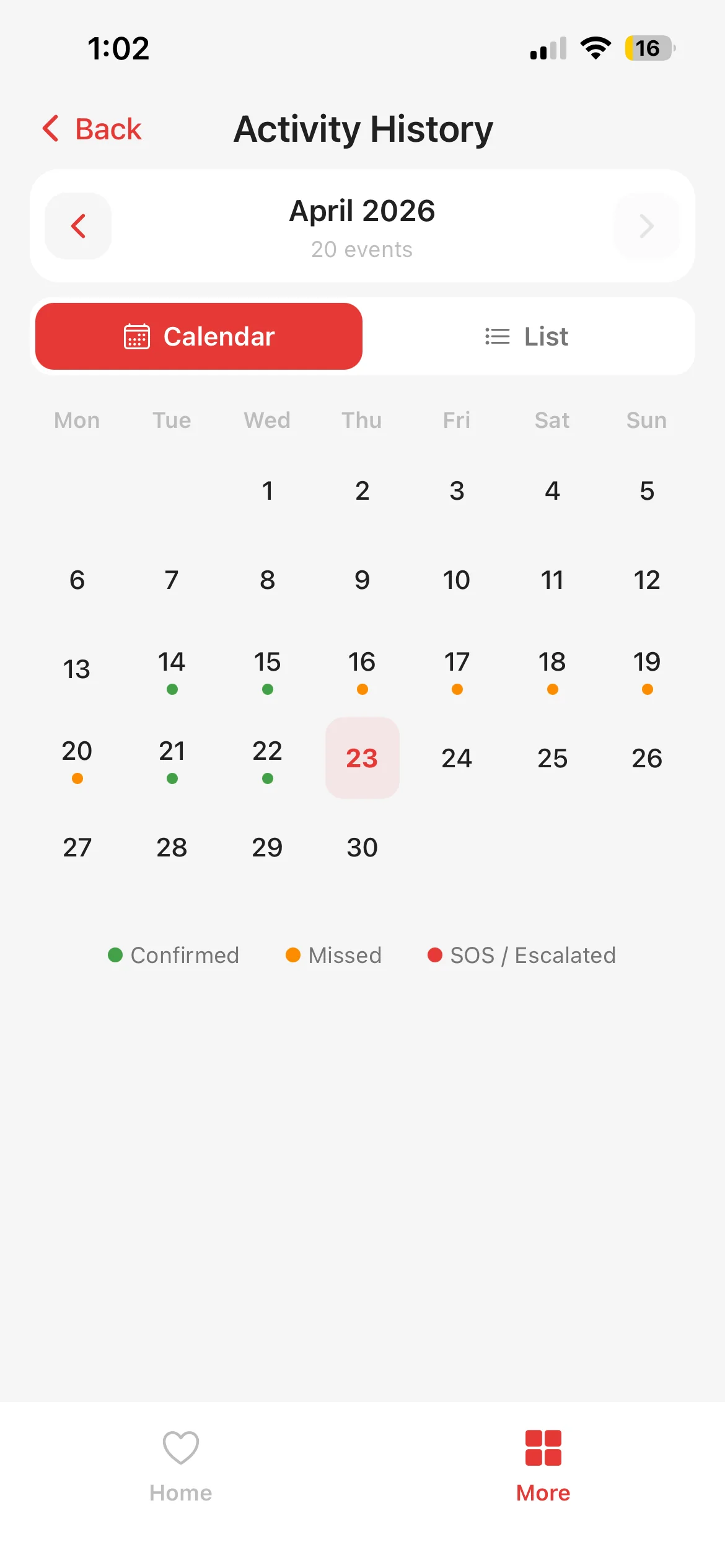Open the Home tab
Image resolution: width=725 pixels, height=1568 pixels.
180,1465
